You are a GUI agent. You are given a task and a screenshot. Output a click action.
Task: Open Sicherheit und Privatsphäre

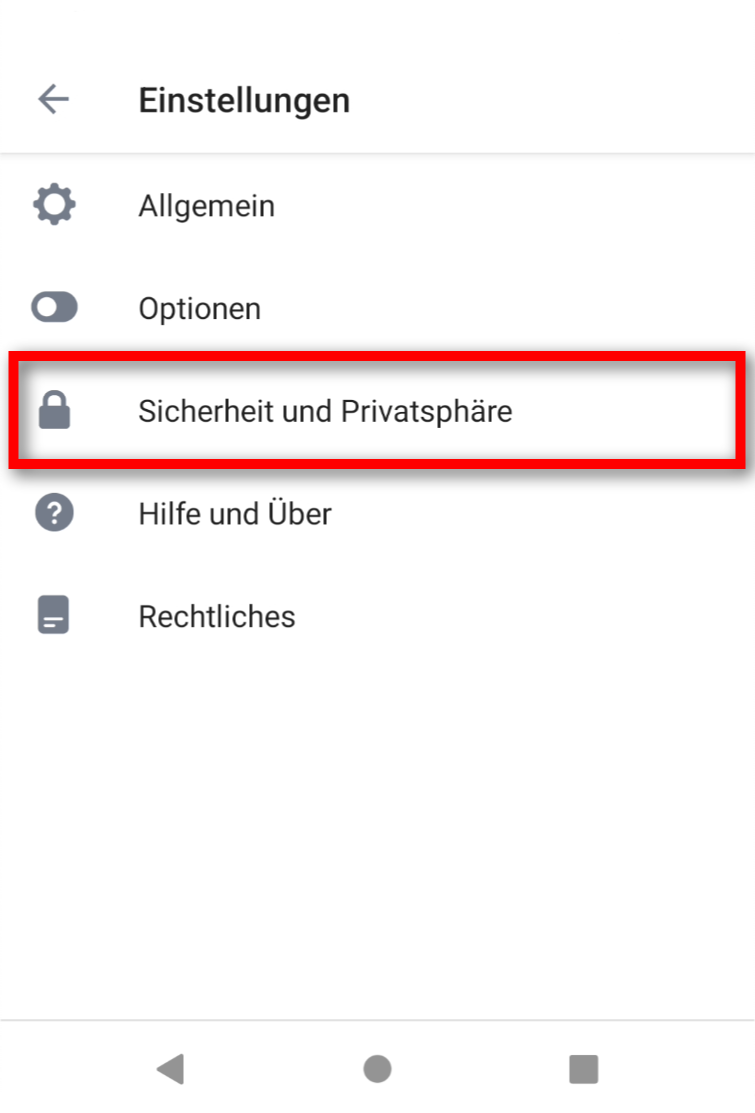pyautogui.click(x=325, y=411)
